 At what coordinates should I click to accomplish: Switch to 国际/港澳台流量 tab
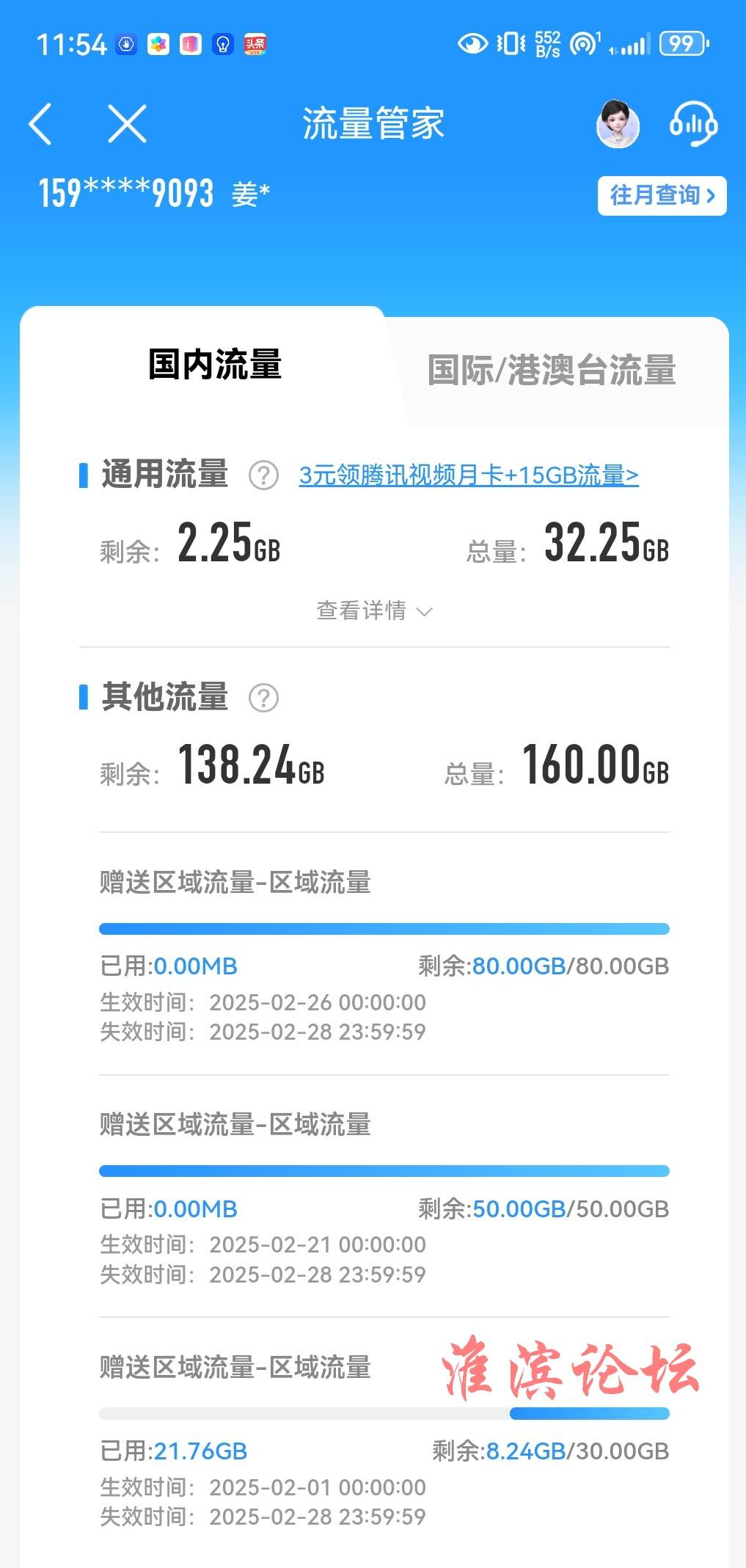click(552, 370)
